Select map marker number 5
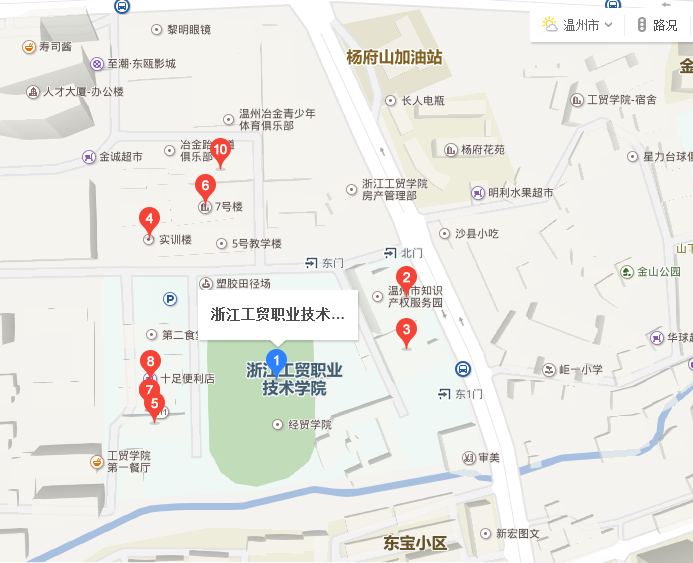 coord(154,406)
